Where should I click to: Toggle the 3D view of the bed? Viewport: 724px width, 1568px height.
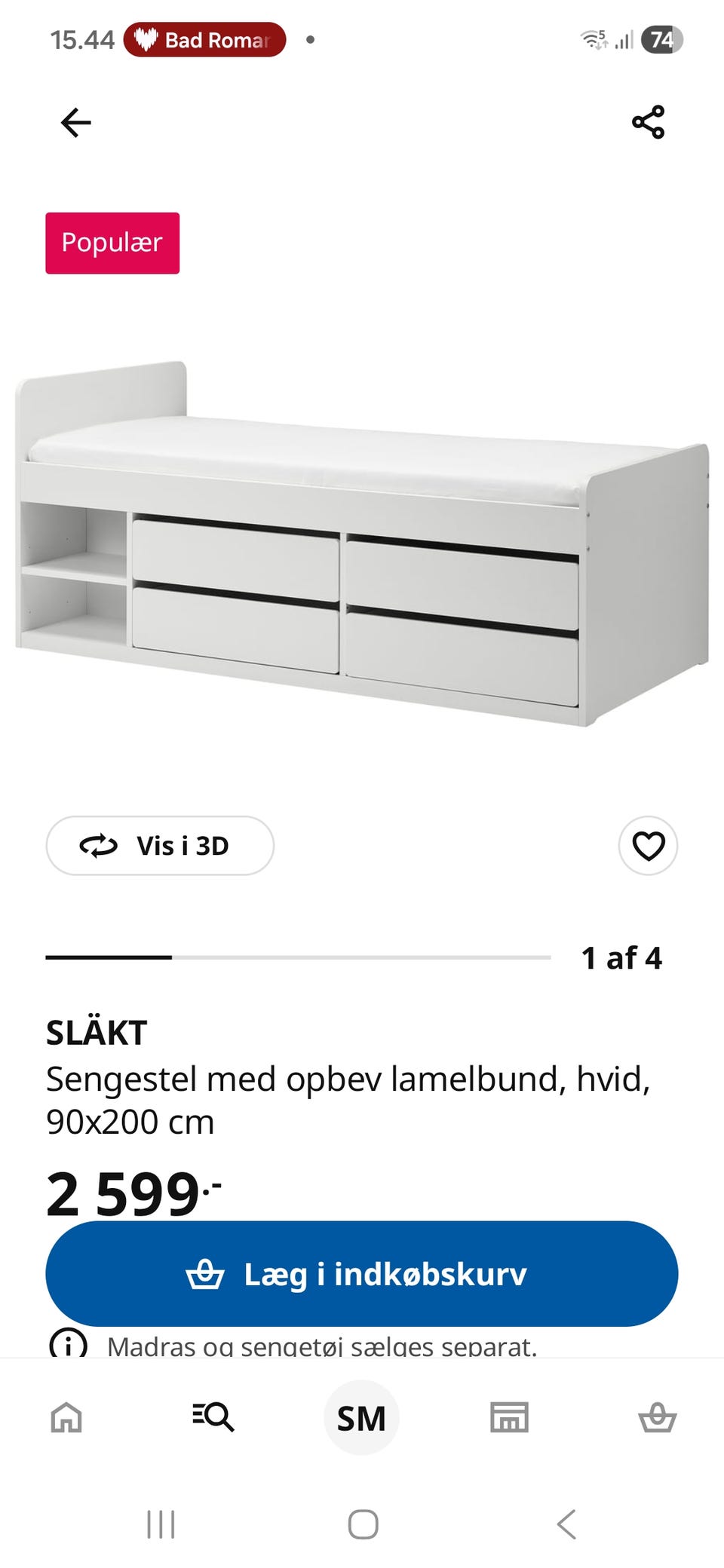[x=160, y=846]
